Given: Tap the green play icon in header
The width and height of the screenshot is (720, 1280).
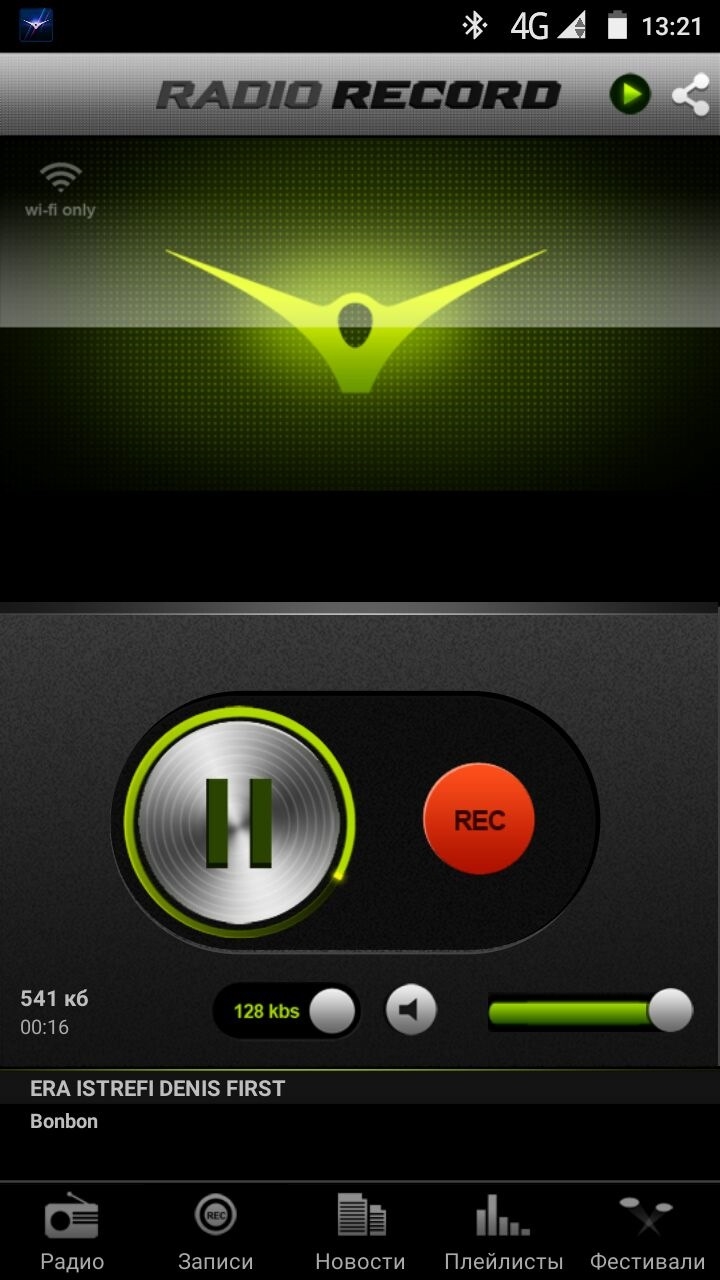Looking at the screenshot, I should (630, 96).
